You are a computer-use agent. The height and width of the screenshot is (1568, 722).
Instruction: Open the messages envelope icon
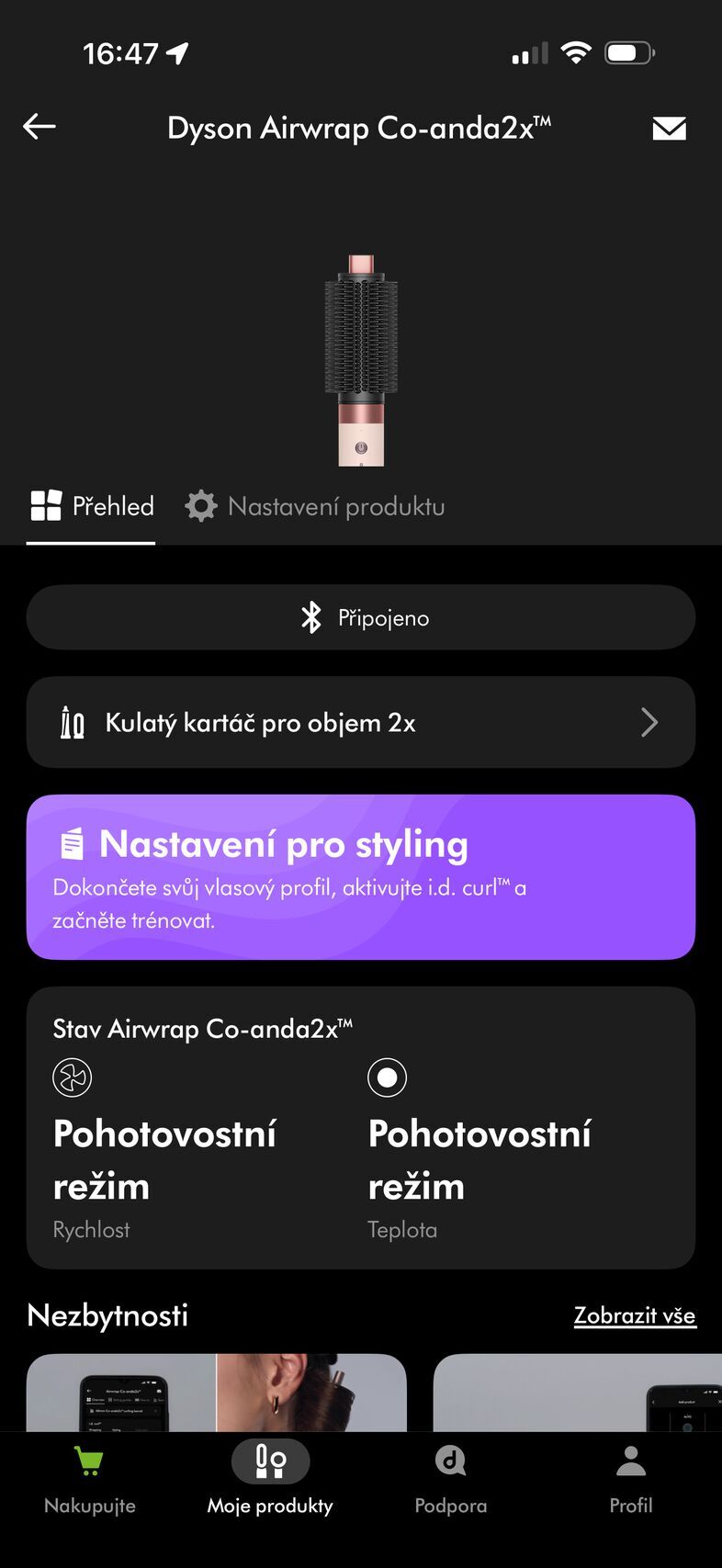[669, 129]
